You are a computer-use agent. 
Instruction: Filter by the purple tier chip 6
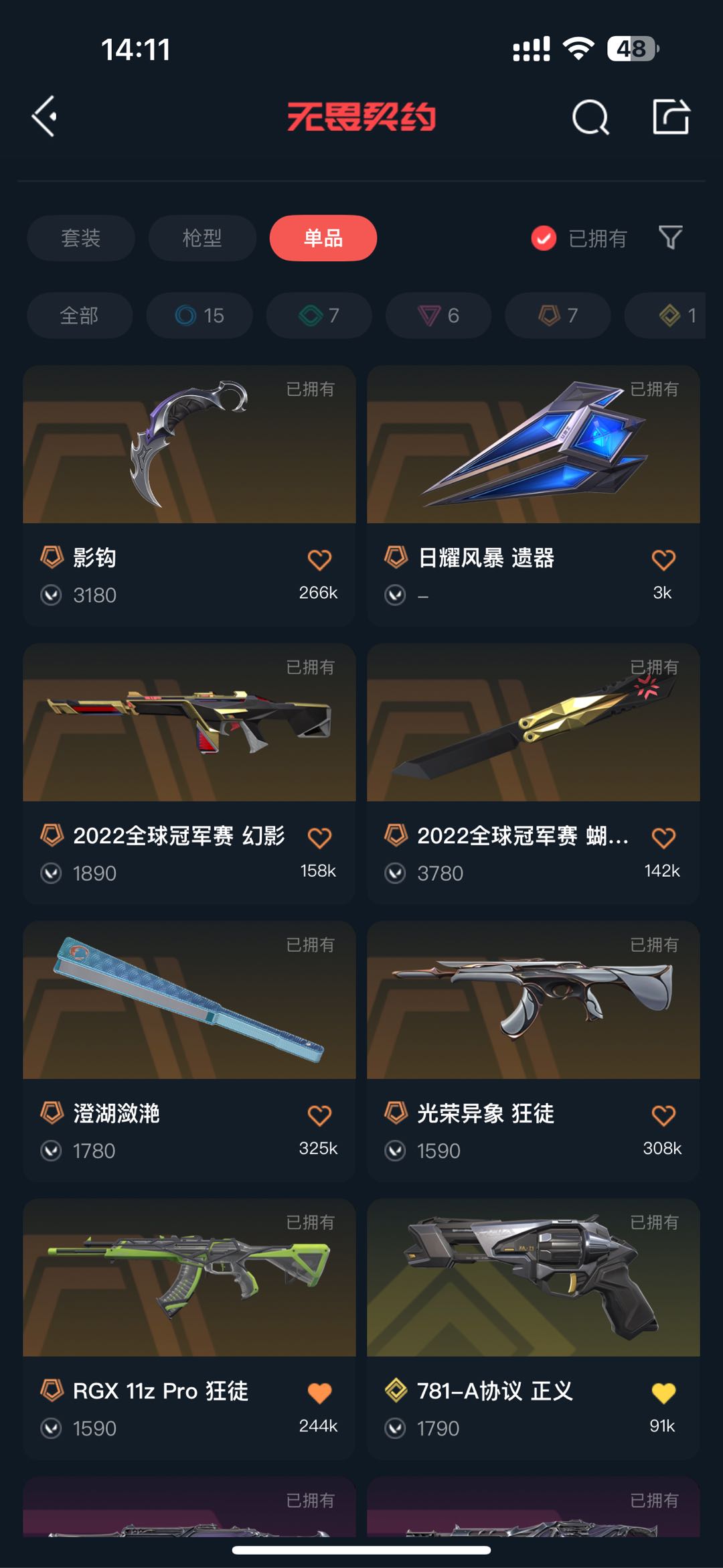click(x=438, y=315)
